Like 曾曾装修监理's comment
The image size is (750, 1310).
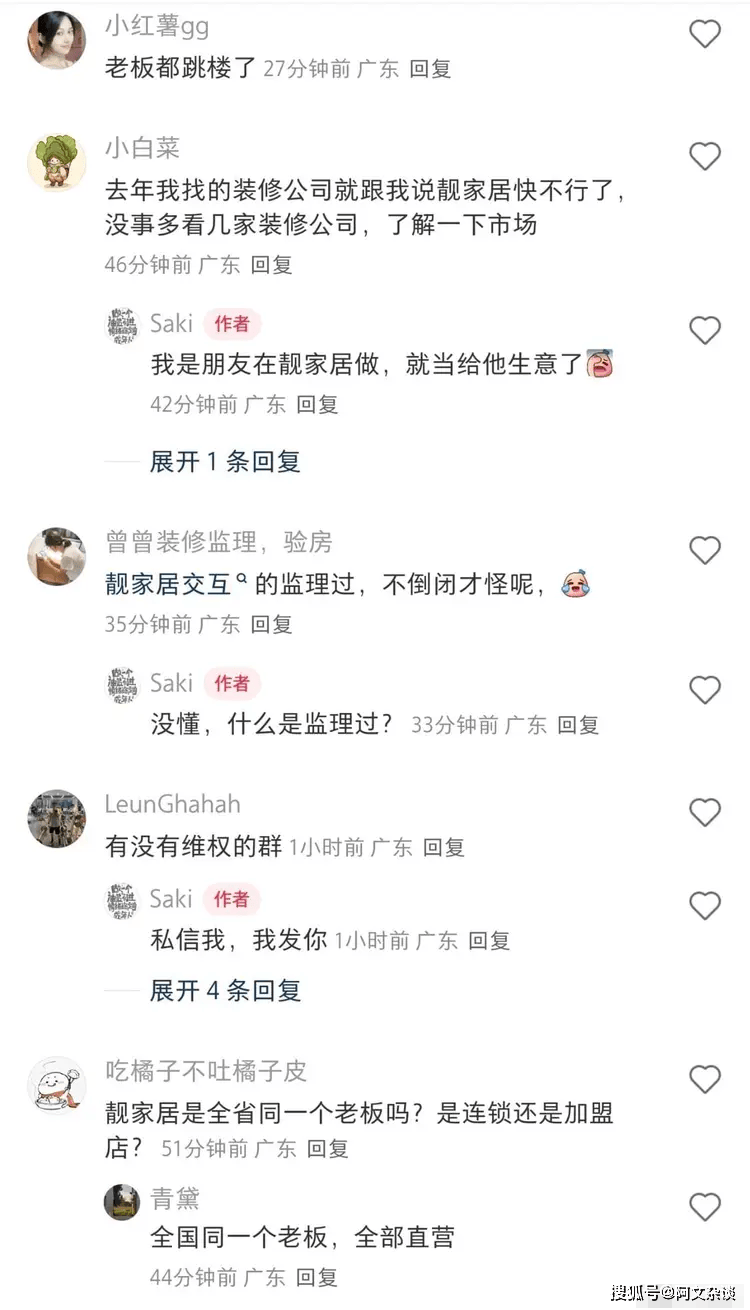(x=705, y=550)
